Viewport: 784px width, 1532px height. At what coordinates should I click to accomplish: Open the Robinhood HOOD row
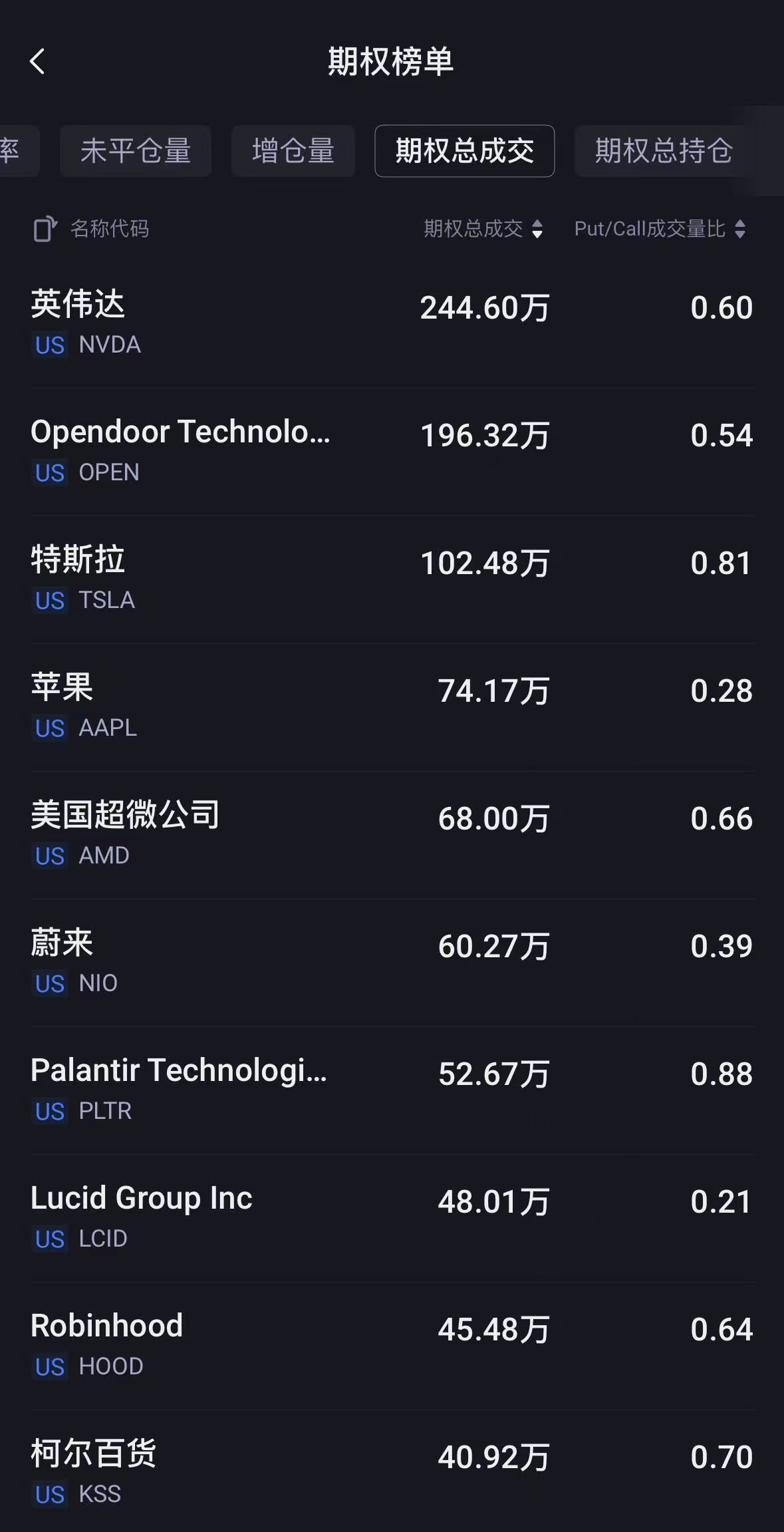pos(392,1346)
